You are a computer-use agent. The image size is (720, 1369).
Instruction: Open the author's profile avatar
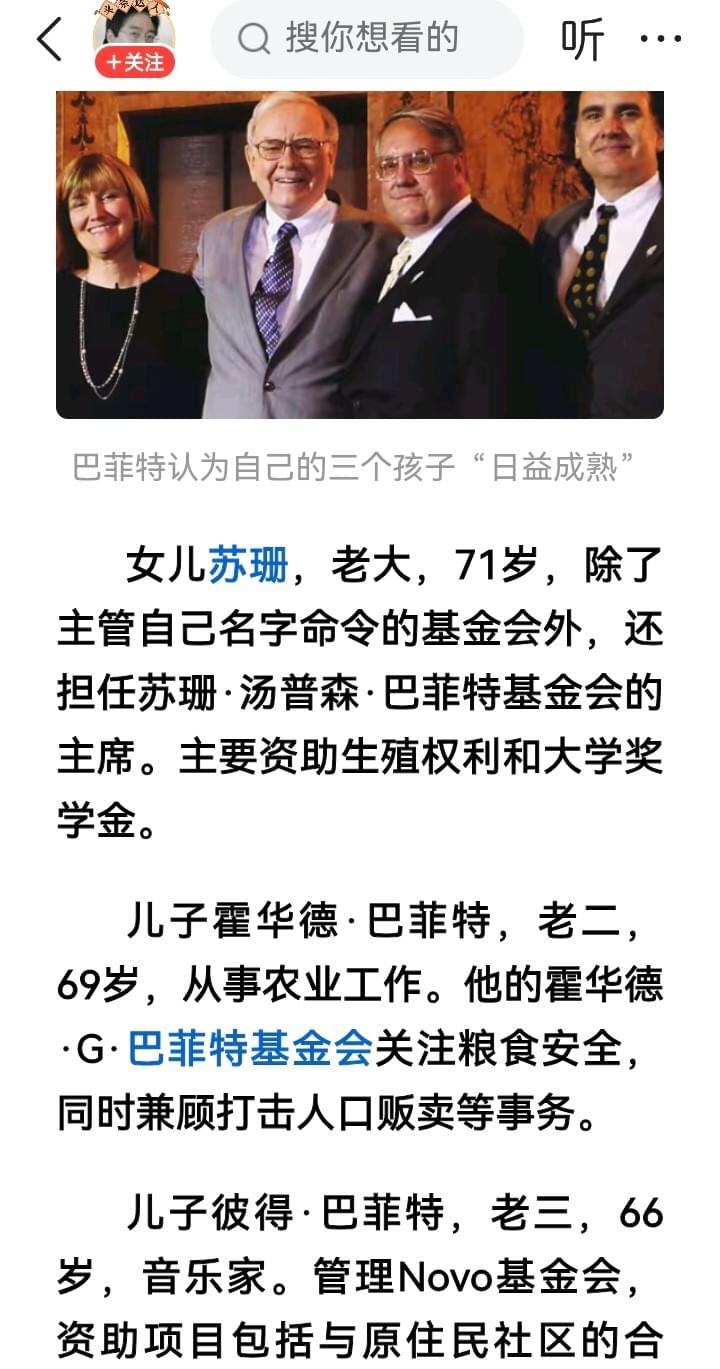pyautogui.click(x=134, y=25)
